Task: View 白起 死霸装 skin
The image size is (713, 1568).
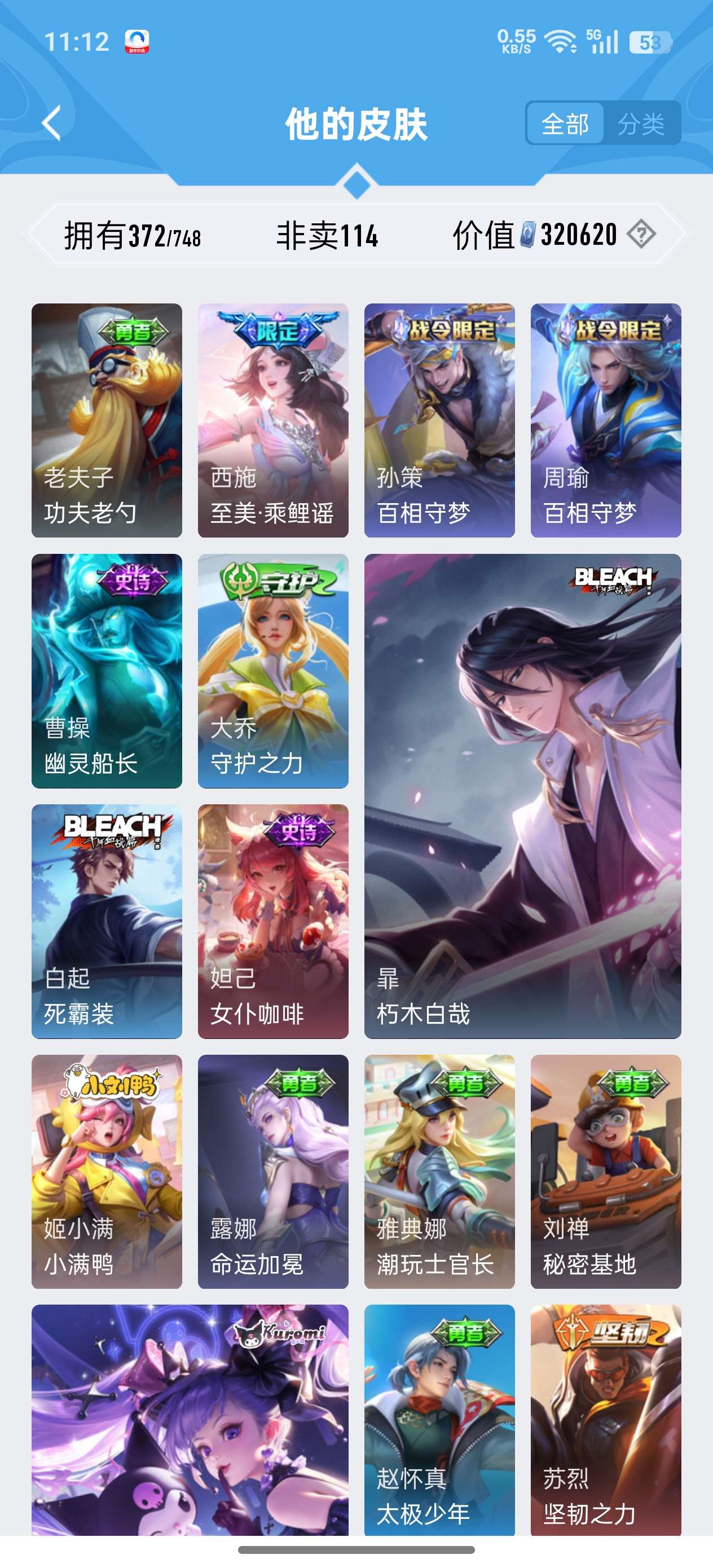Action: pyautogui.click(x=107, y=921)
